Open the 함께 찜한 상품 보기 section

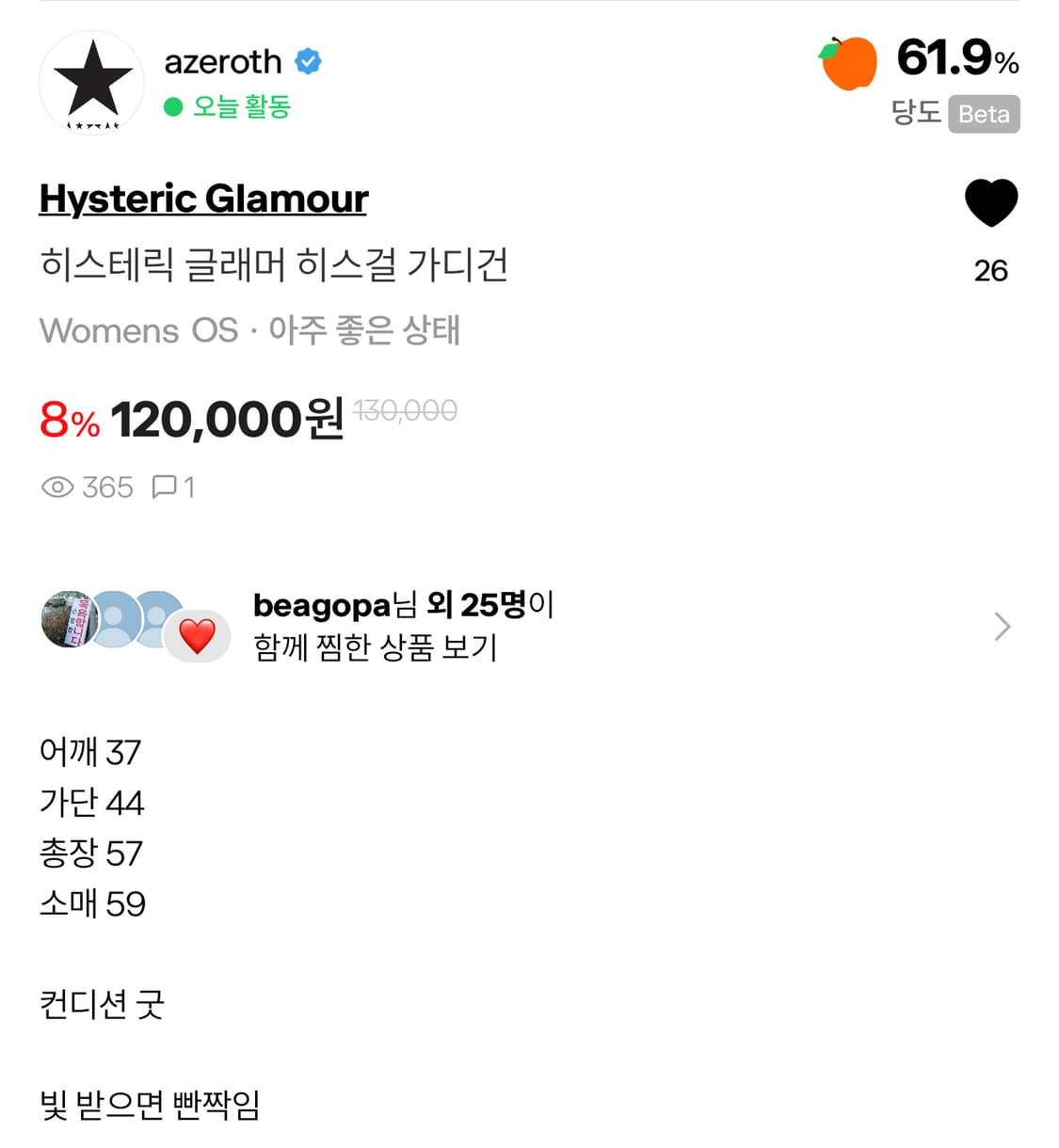point(377,647)
